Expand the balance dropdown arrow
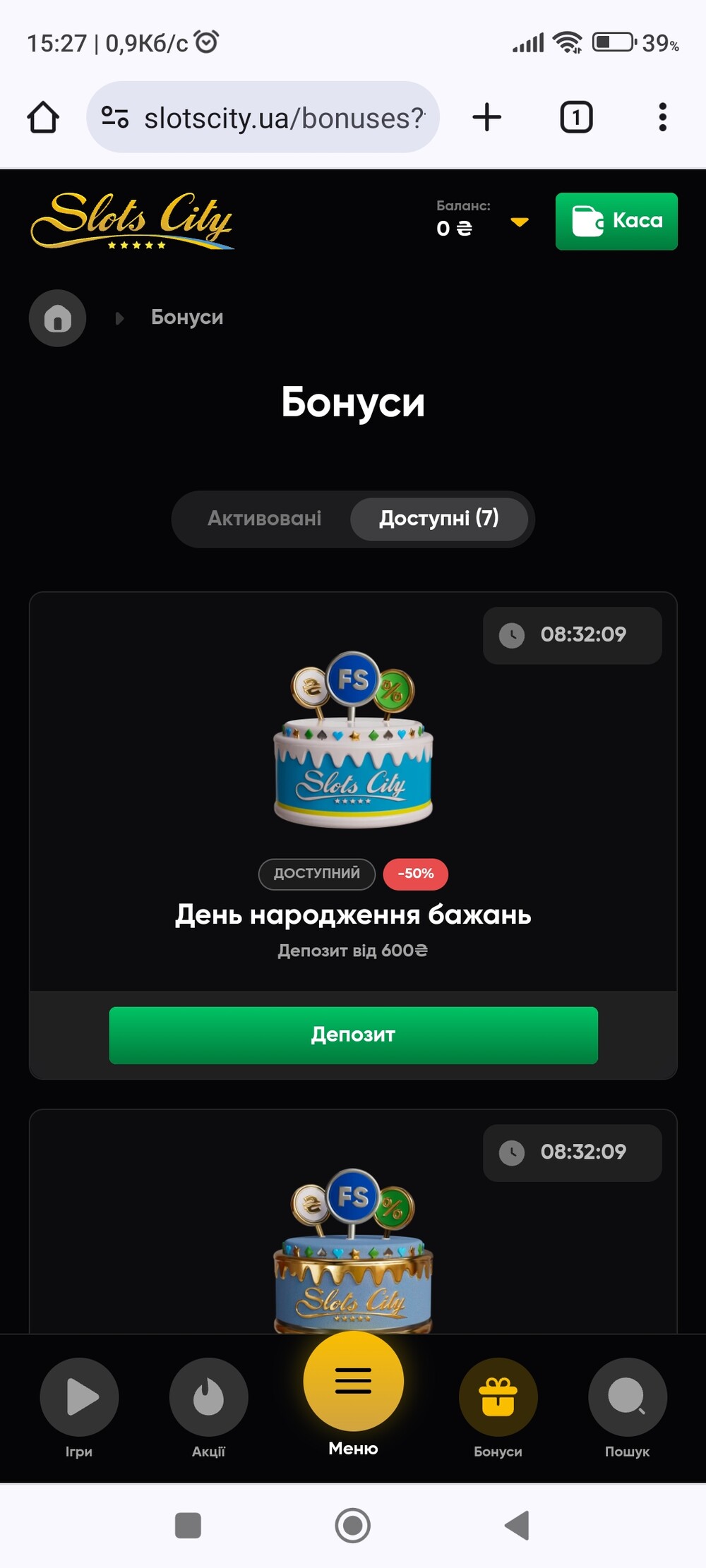The height and width of the screenshot is (1568, 706). click(x=520, y=222)
